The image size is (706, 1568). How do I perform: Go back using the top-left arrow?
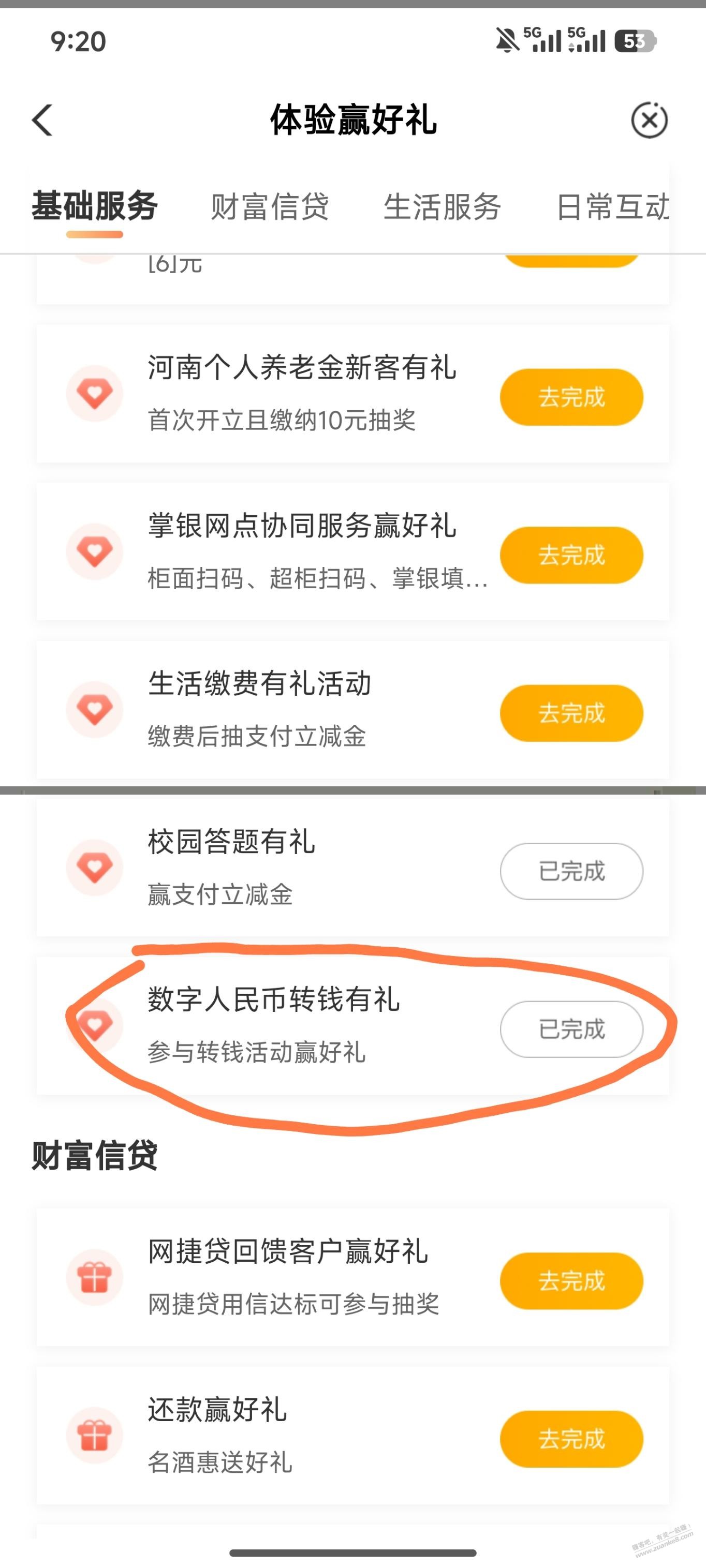(42, 120)
